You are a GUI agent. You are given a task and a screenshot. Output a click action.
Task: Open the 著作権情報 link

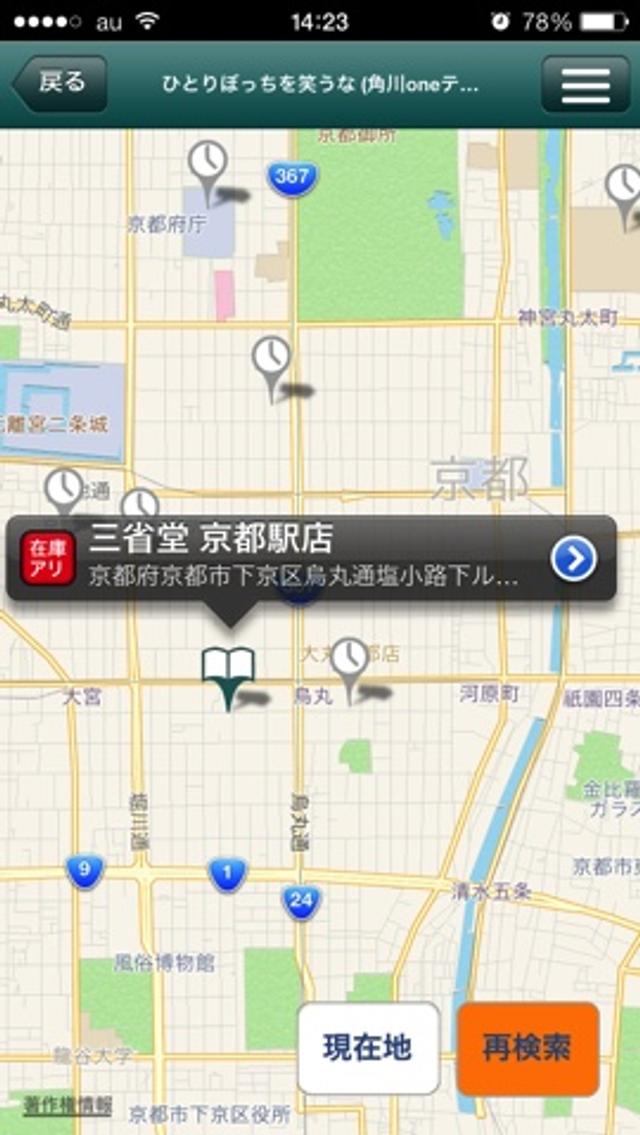coord(68,1106)
